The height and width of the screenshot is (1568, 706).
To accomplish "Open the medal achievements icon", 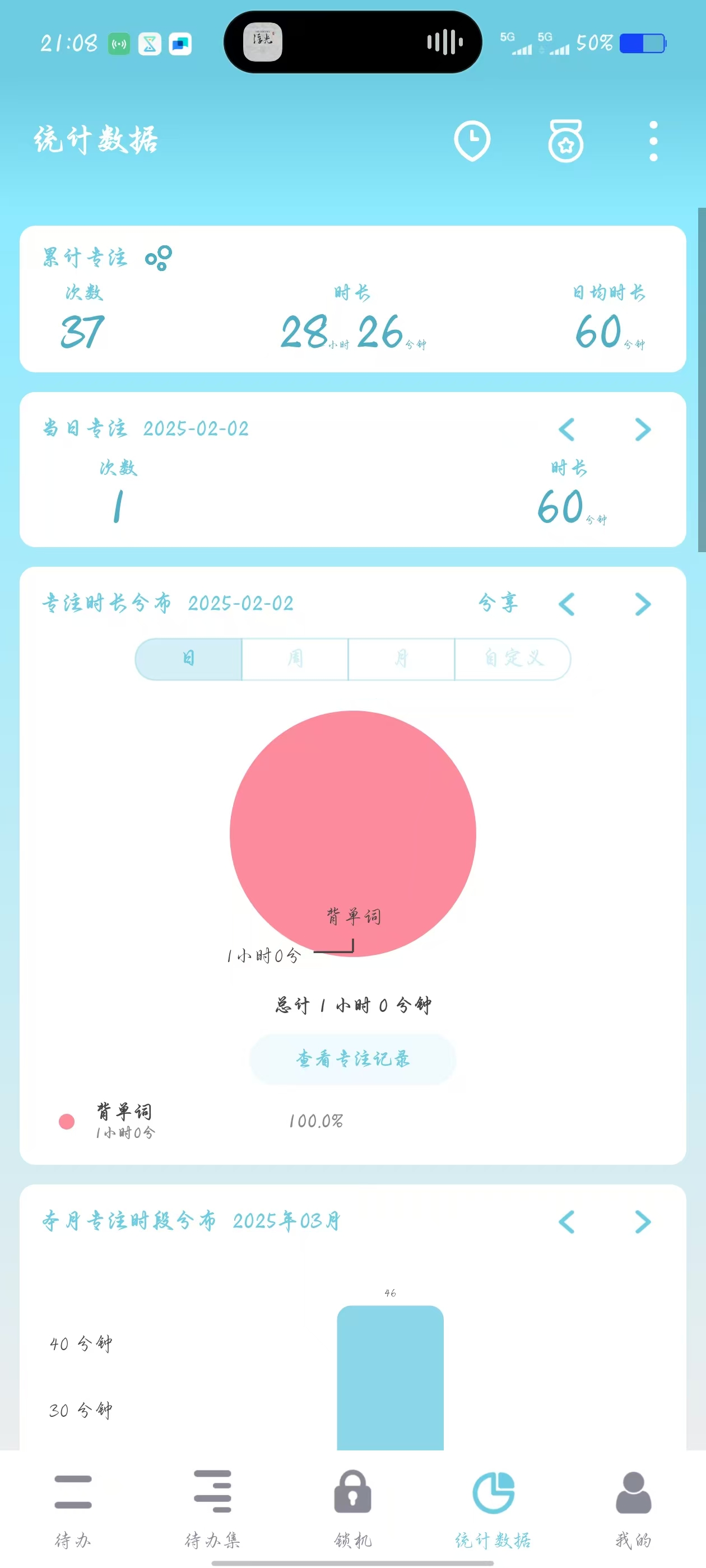I will point(565,141).
